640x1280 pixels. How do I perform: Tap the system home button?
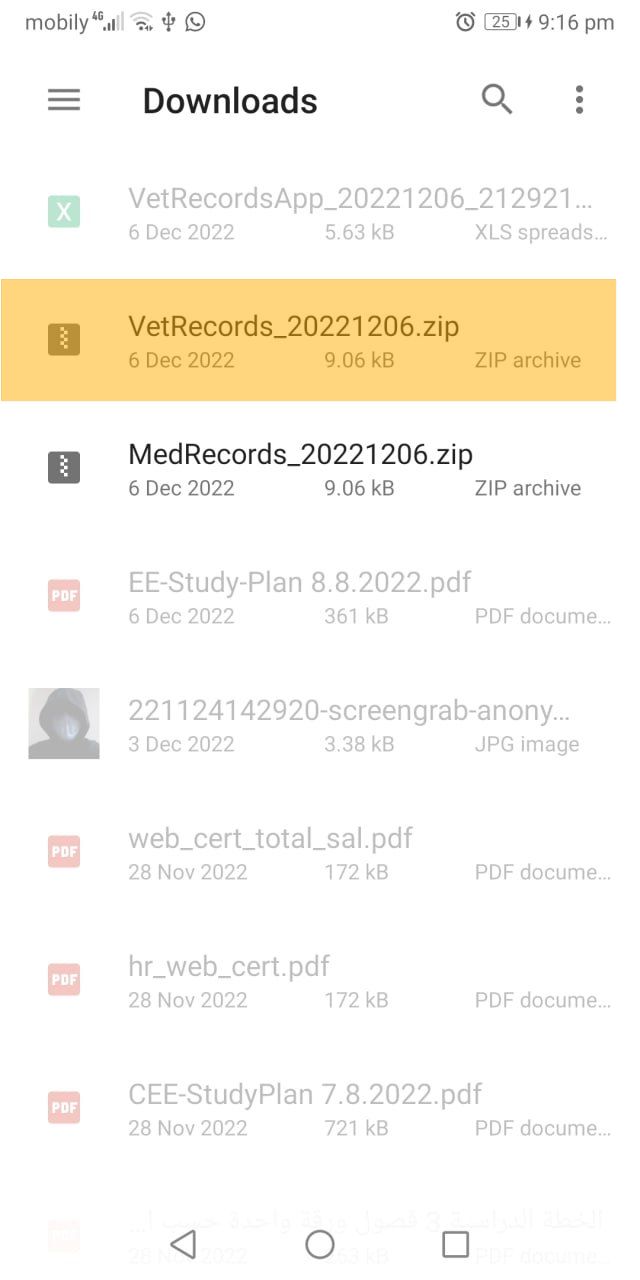(x=319, y=1244)
